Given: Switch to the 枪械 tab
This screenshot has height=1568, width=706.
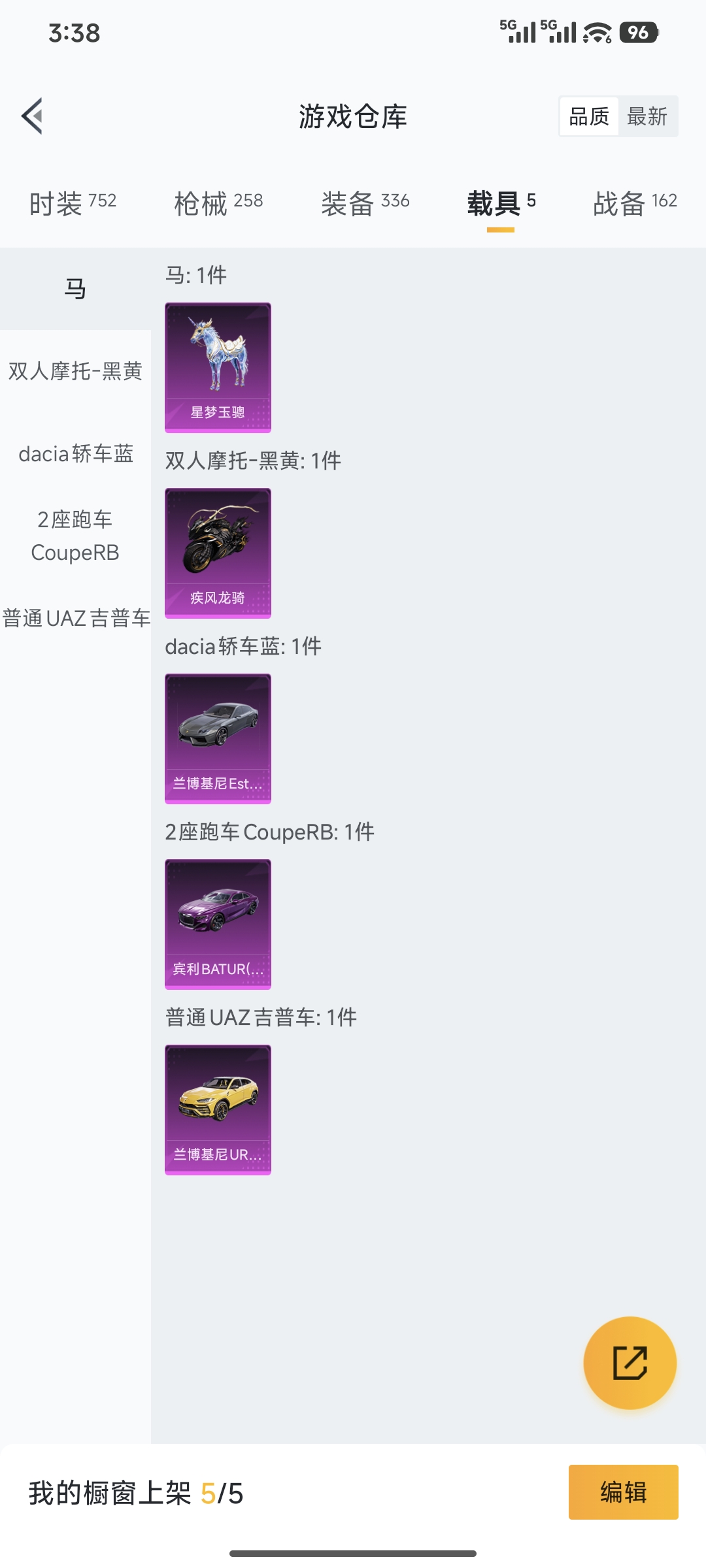Looking at the screenshot, I should pos(218,203).
